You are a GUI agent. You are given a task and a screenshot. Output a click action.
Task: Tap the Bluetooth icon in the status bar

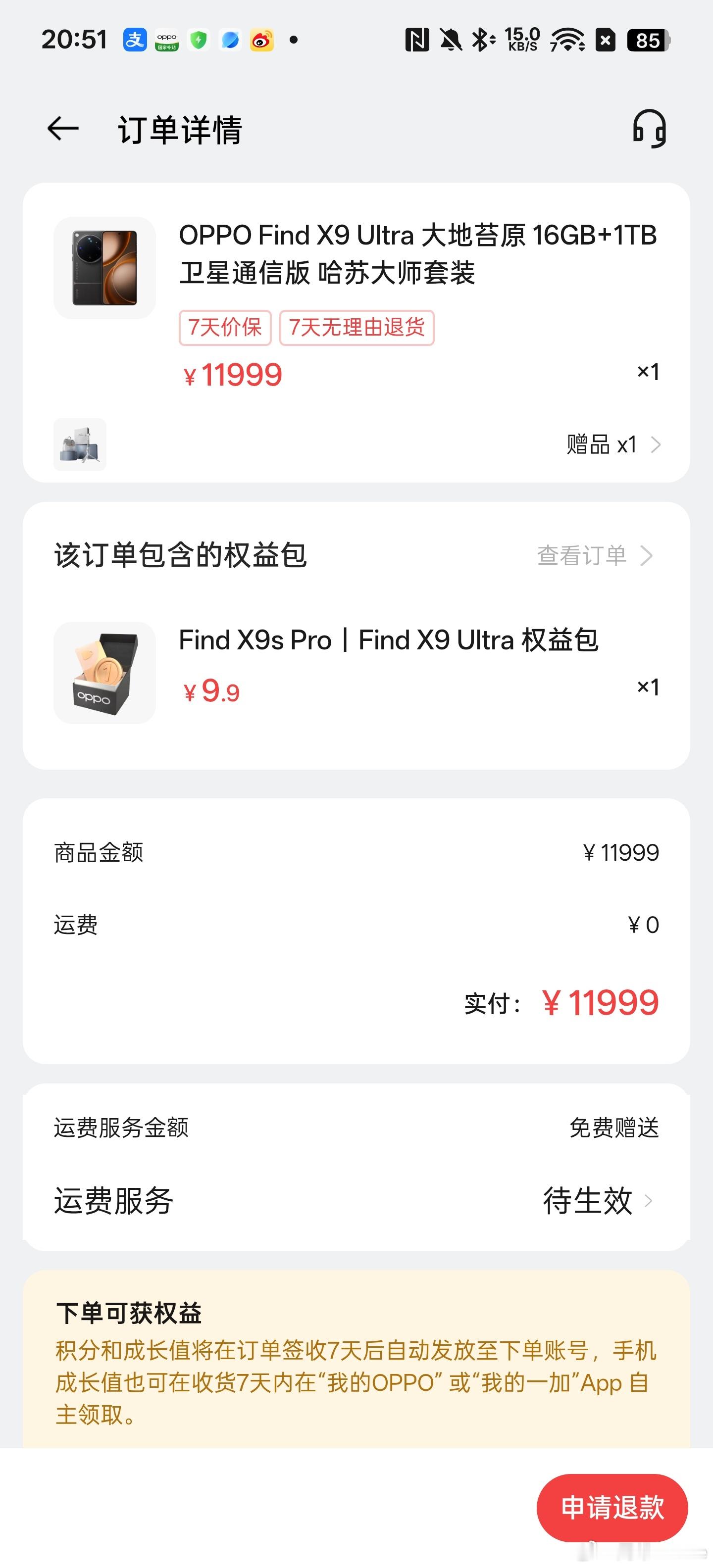(480, 39)
